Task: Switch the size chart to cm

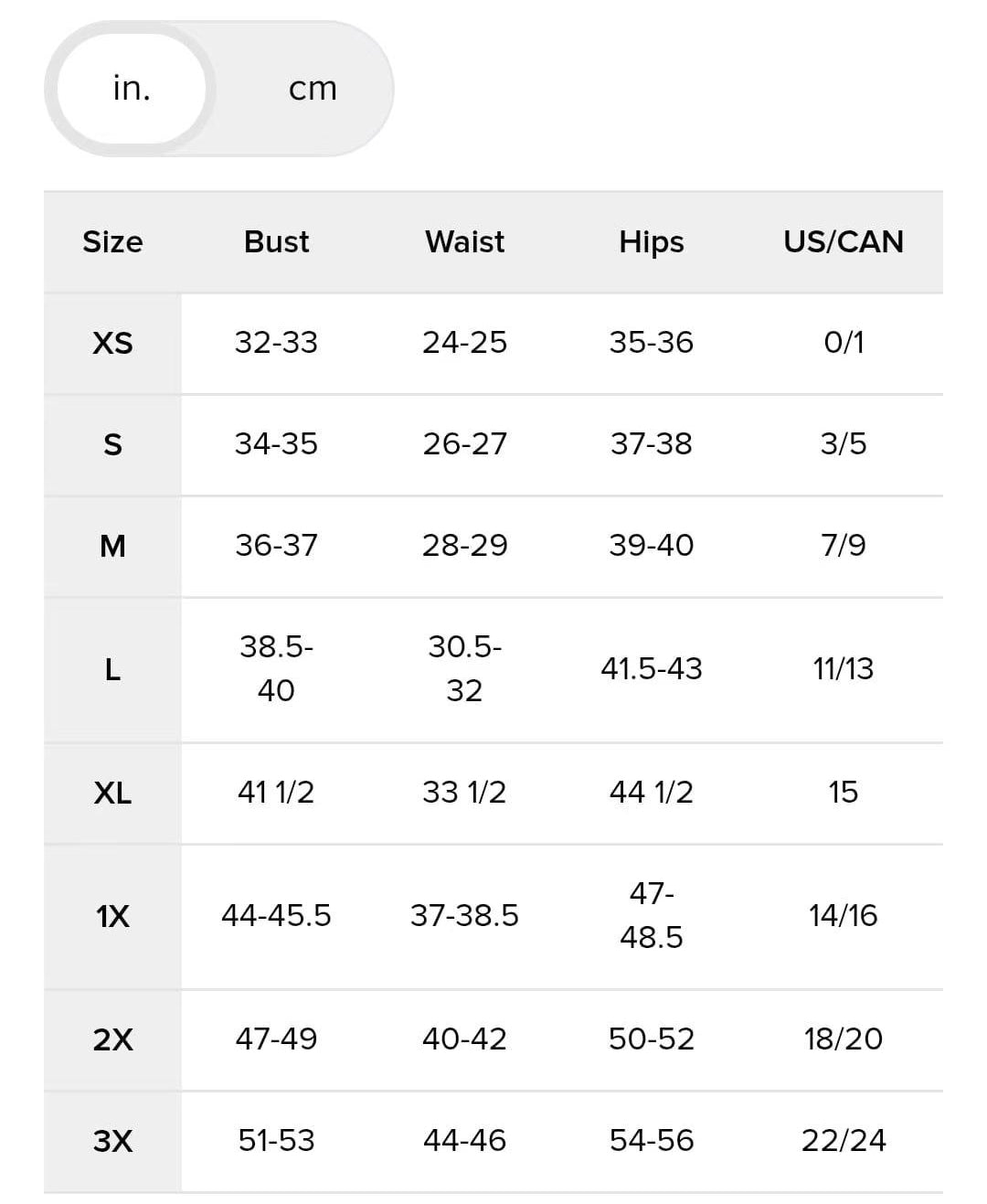Action: coord(313,89)
